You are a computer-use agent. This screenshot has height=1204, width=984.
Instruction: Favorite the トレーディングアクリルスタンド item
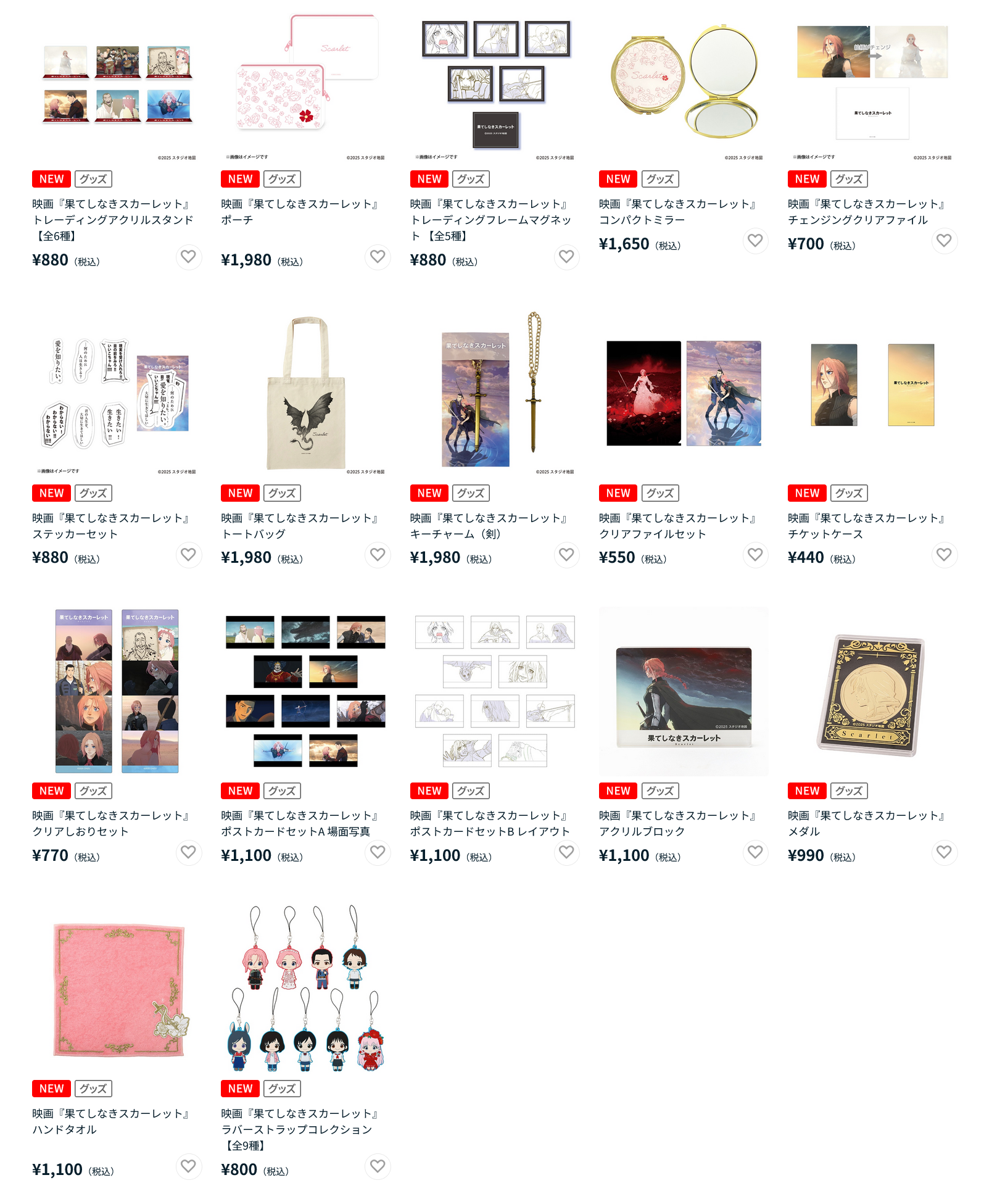[x=189, y=256]
